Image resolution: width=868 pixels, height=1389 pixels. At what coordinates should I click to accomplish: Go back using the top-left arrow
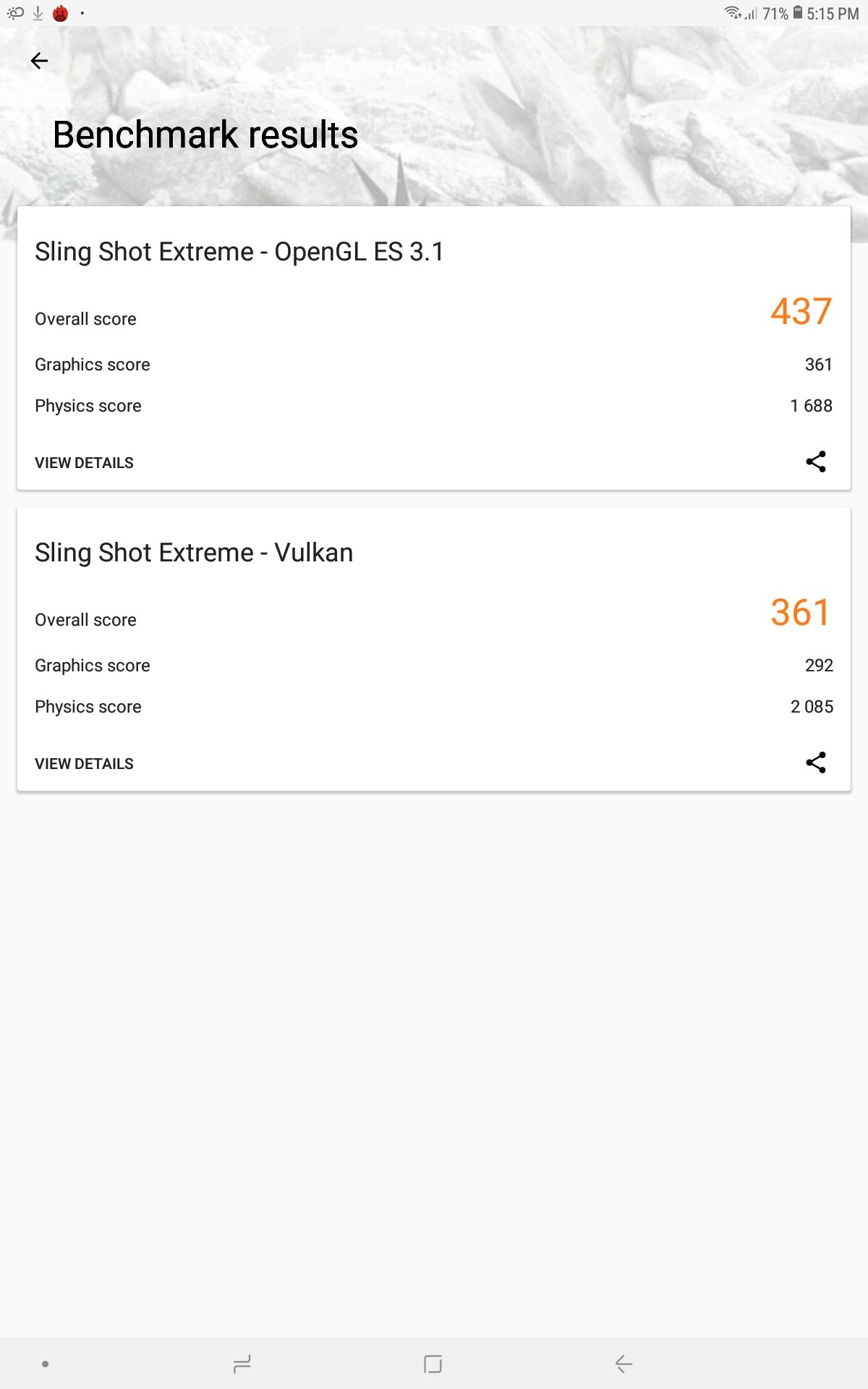[x=40, y=61]
